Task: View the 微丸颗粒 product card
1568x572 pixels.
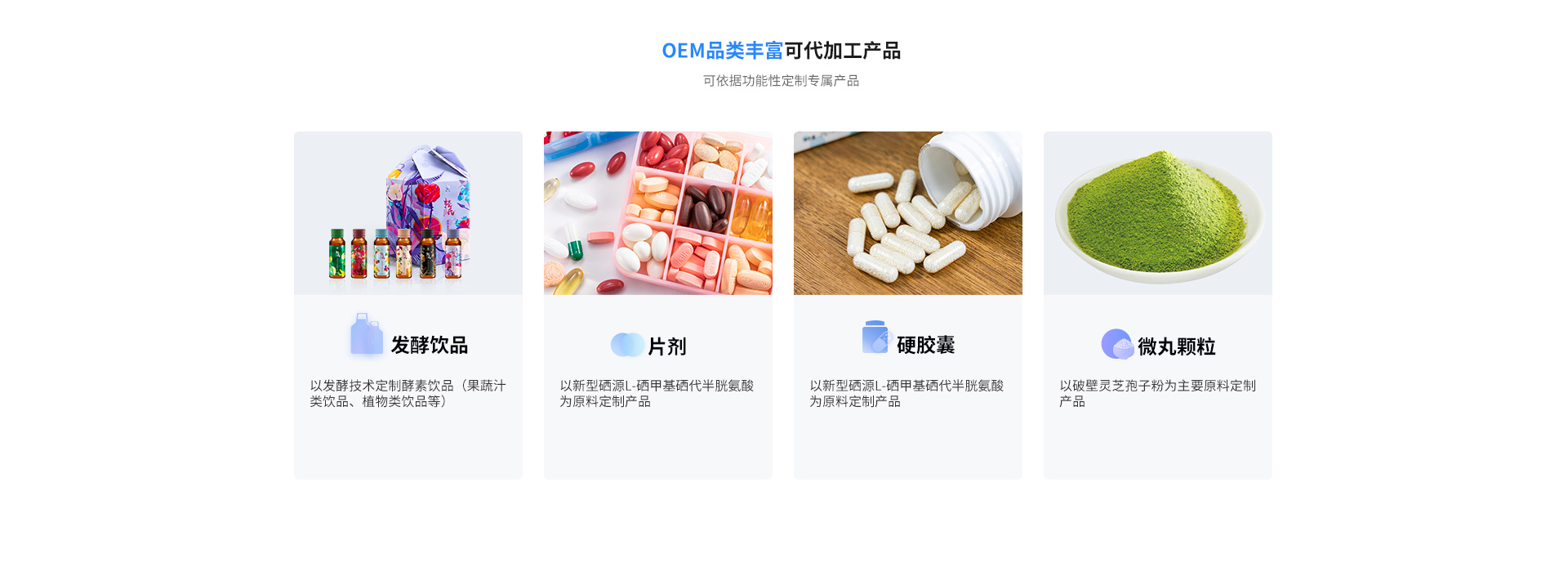Action: [1157, 304]
